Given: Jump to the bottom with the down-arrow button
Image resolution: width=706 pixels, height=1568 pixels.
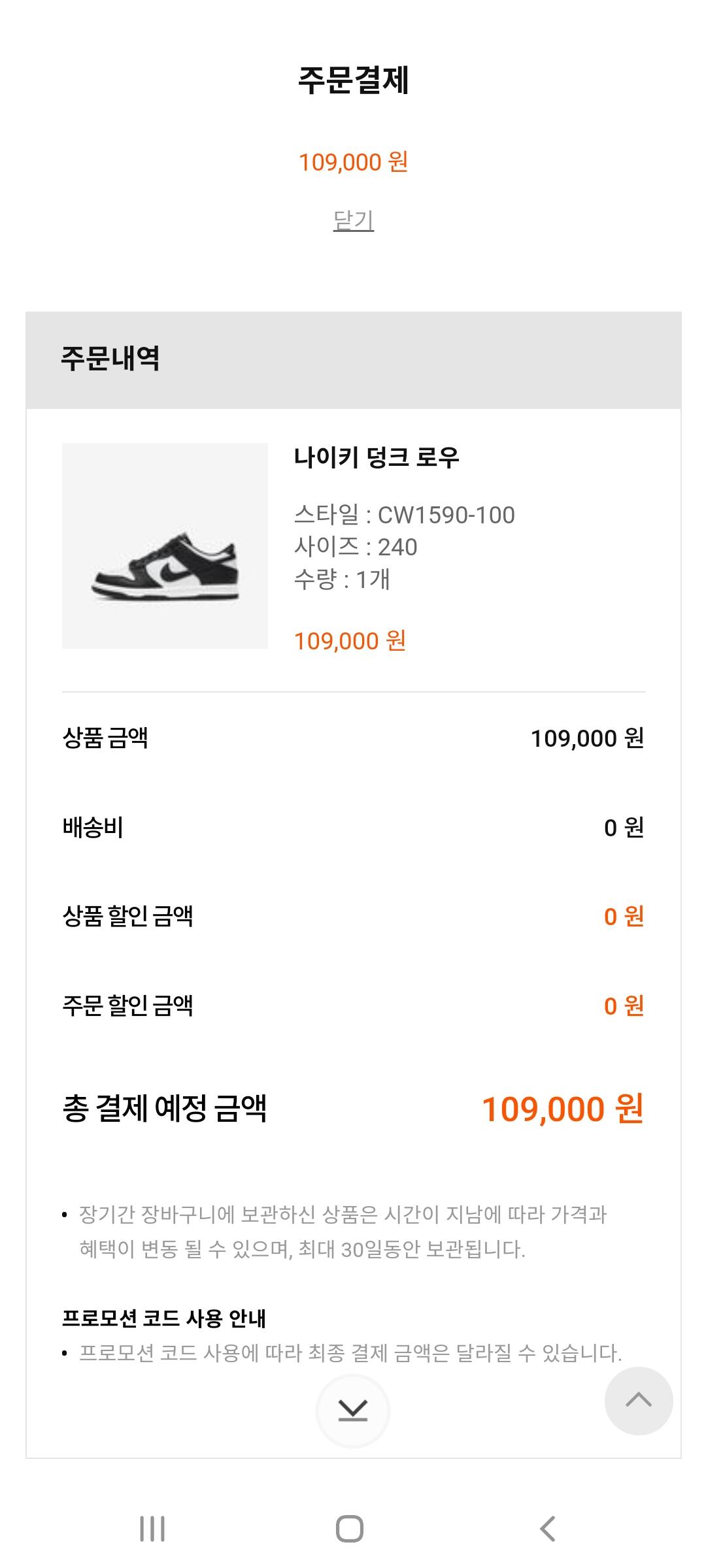Looking at the screenshot, I should tap(353, 1411).
